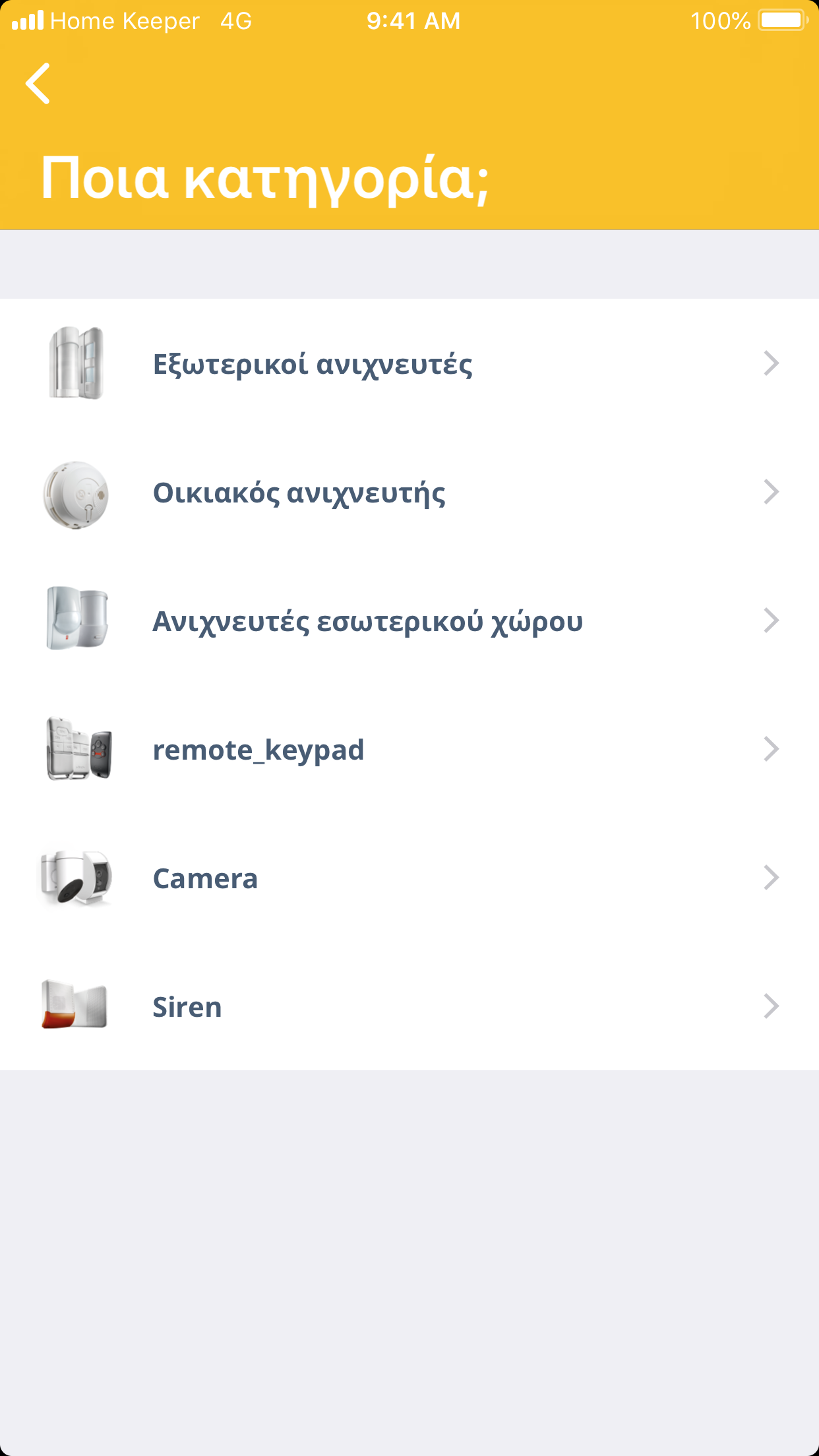This screenshot has width=819, height=1456.
Task: Open the Εξωτερικοί ανιχνευτές category
Action: 409,364
